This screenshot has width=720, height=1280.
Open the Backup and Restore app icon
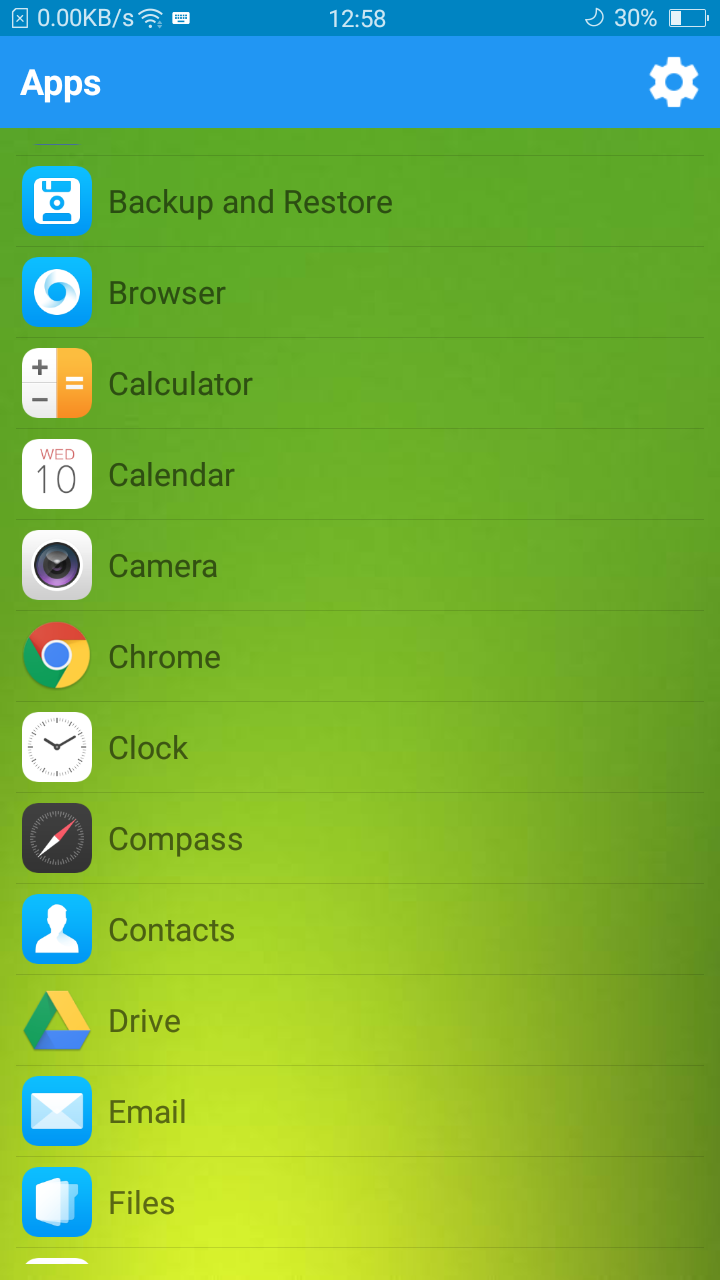click(x=57, y=201)
